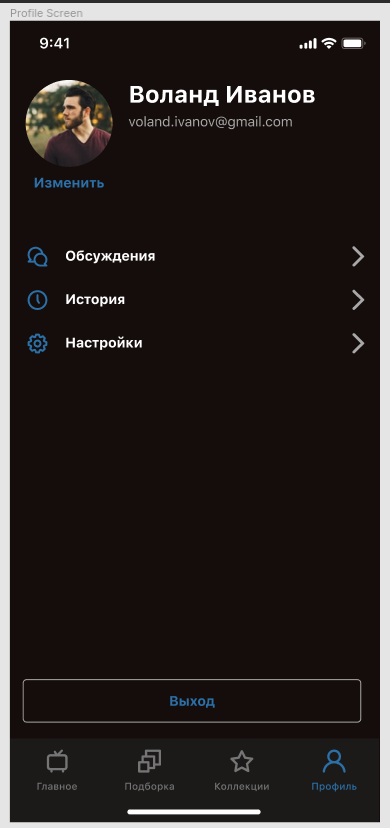Tap the Выход button to log out
This screenshot has height=828, width=390.
point(192,701)
